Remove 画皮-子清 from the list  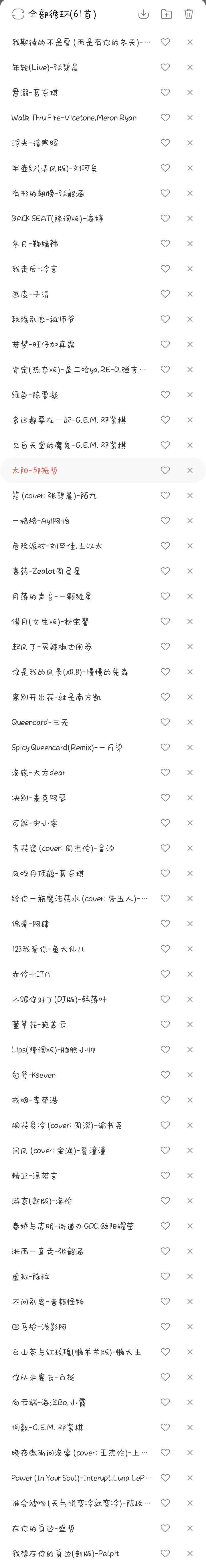click(190, 294)
